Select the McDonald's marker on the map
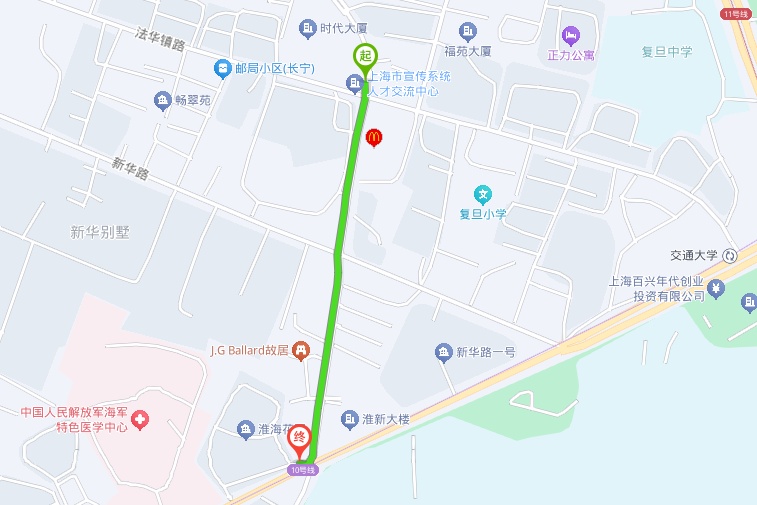 (374, 137)
